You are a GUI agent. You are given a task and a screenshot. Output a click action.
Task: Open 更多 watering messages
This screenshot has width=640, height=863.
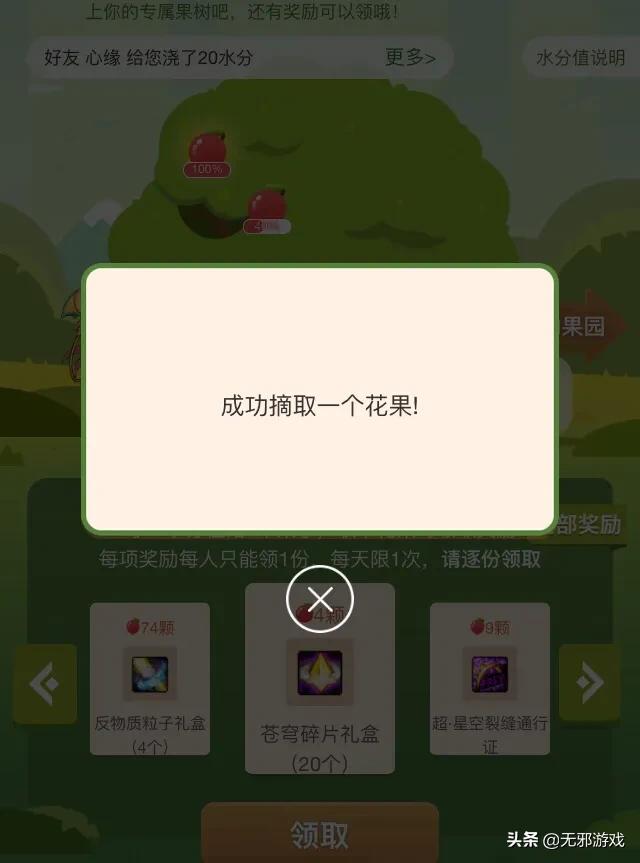tap(410, 58)
